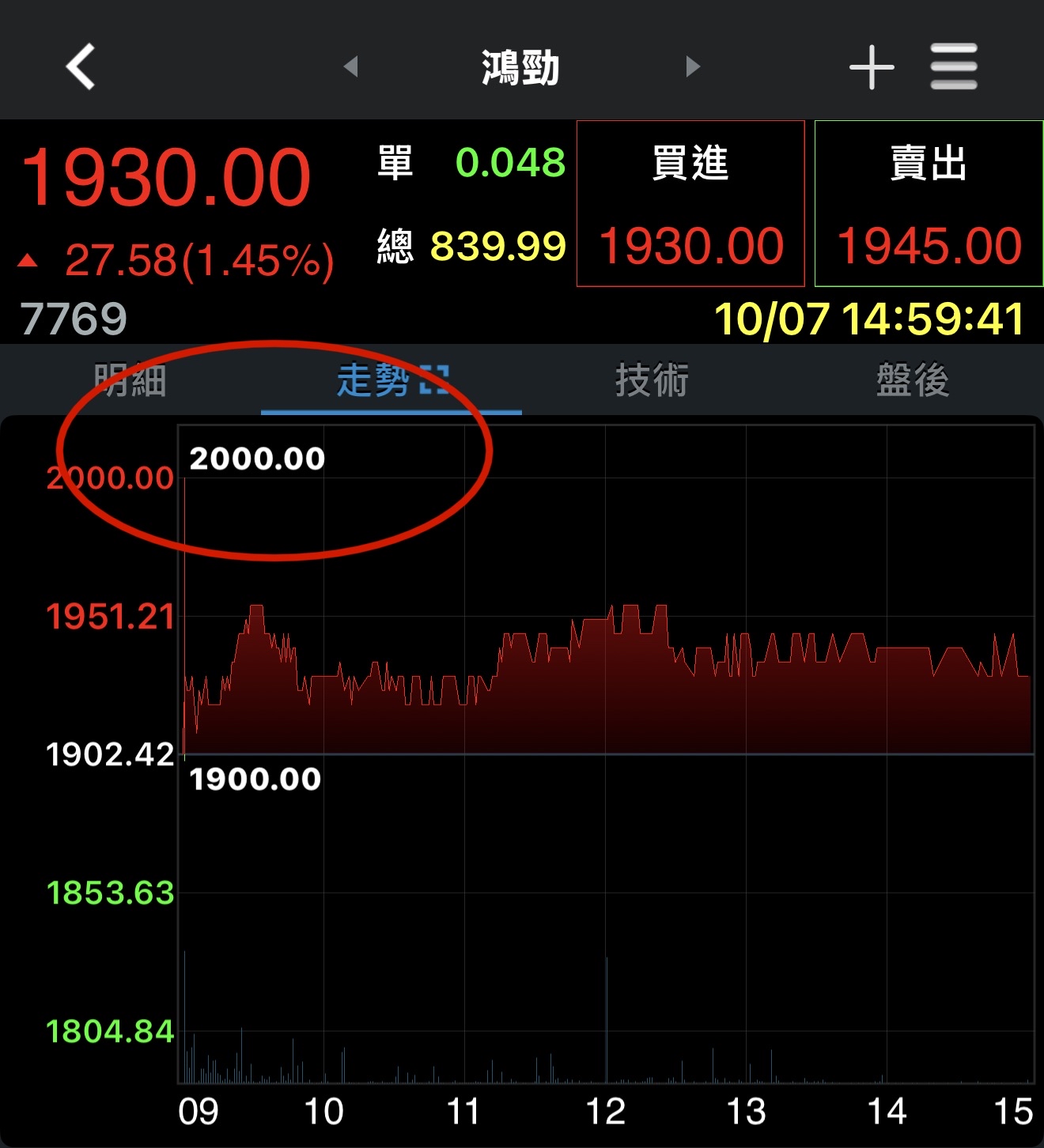Tap the 賣出 sell button
The width and height of the screenshot is (1044, 1148).
(x=929, y=203)
